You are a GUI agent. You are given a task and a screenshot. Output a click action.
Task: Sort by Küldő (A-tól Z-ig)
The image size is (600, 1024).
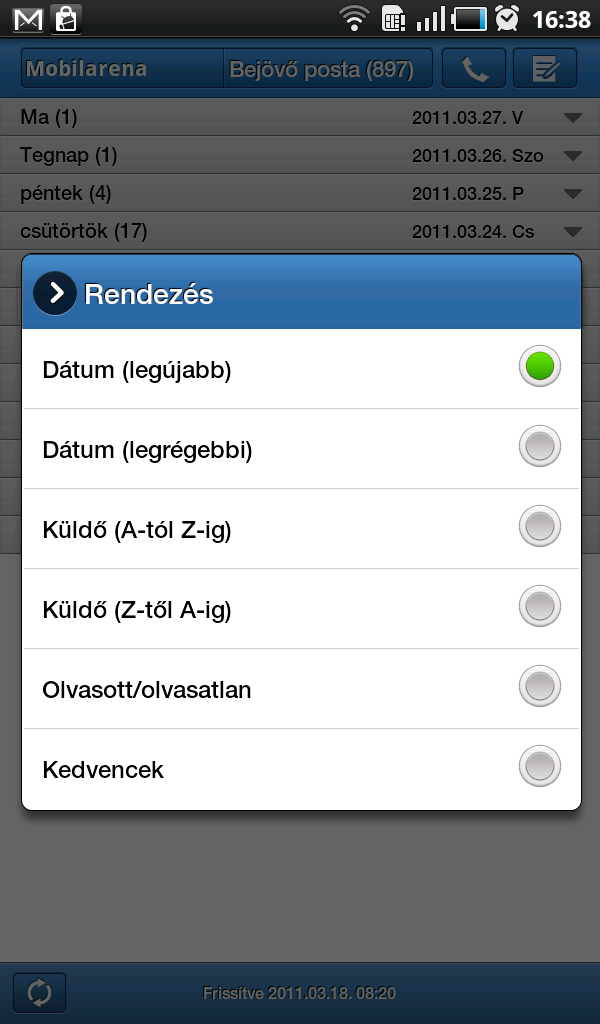coord(301,528)
